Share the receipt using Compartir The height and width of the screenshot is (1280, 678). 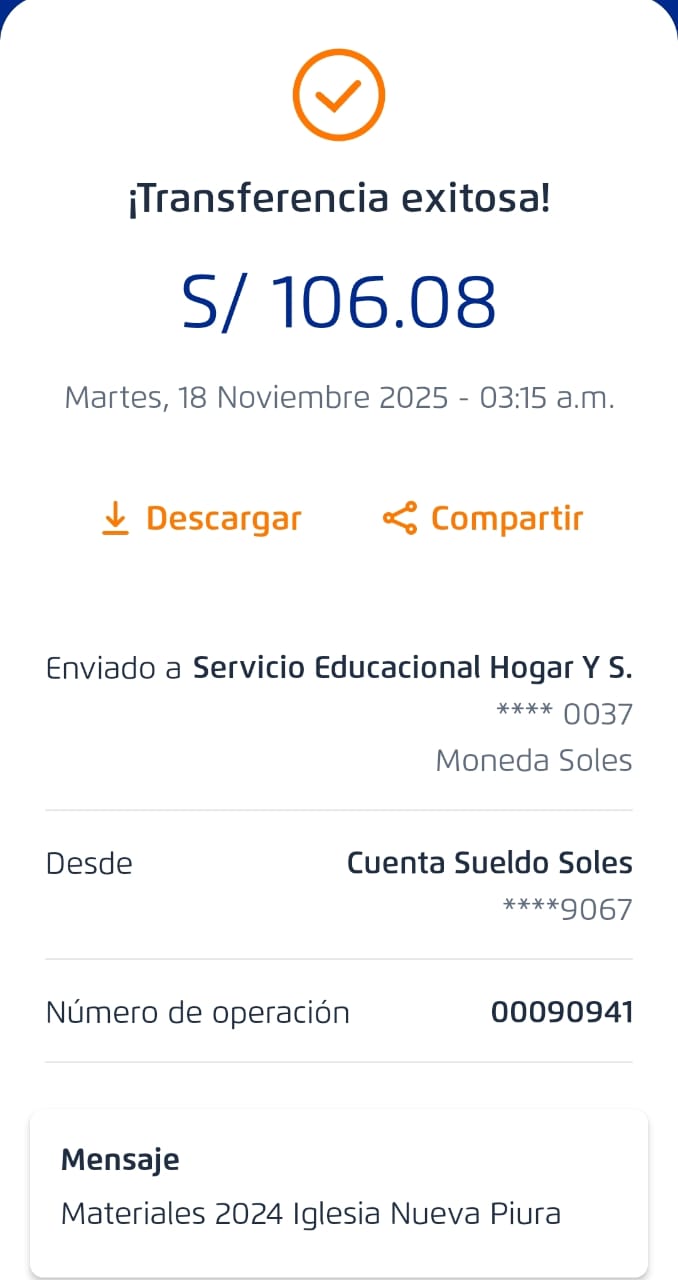pyautogui.click(x=483, y=519)
